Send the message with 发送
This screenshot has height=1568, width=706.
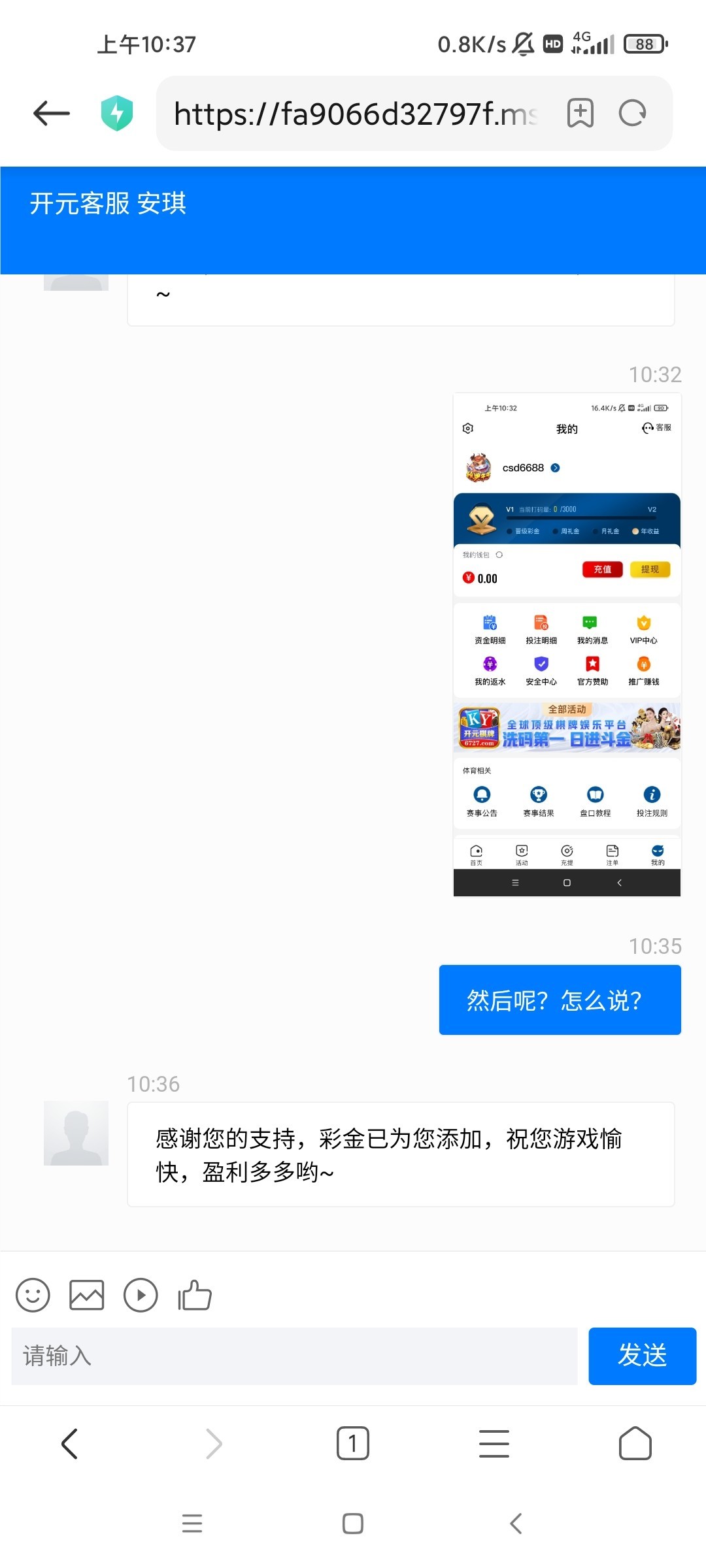point(642,1356)
